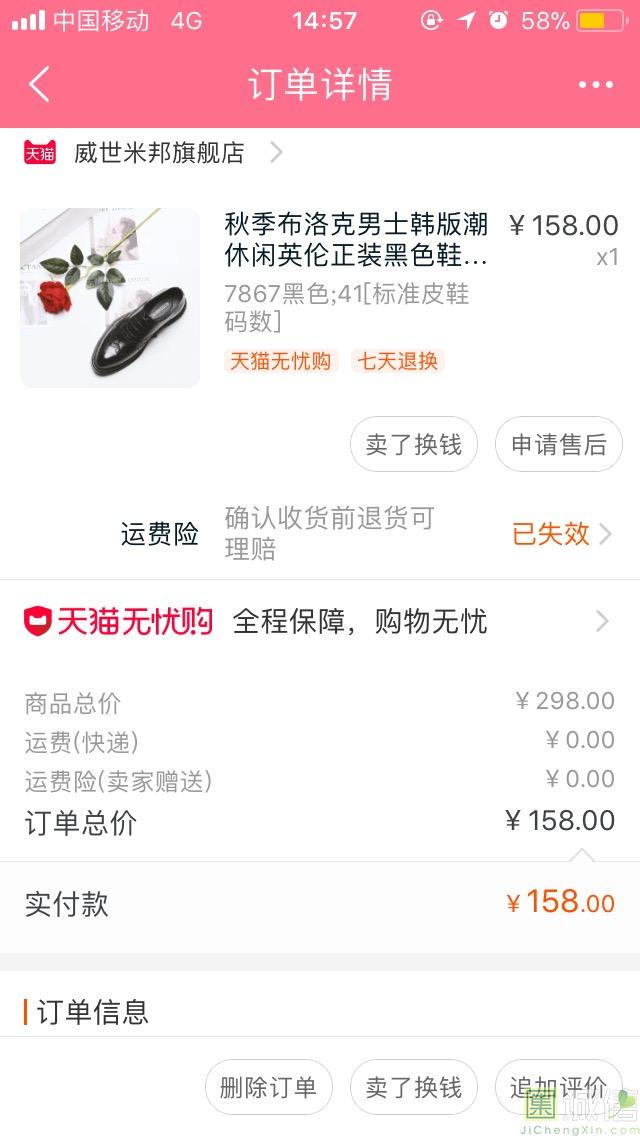Go back from order details
The image size is (640, 1136).
pos(39,84)
